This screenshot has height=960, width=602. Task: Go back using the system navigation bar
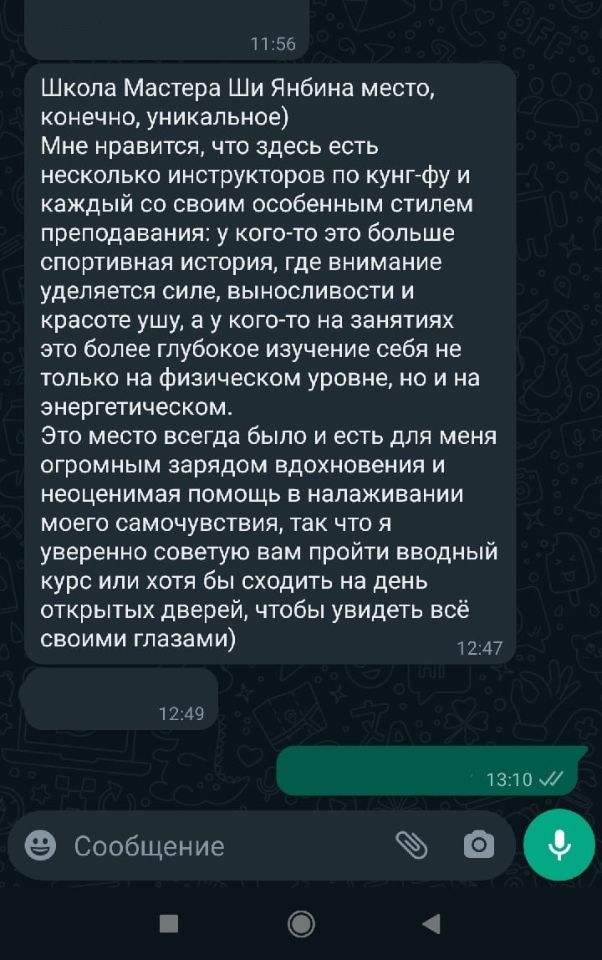tap(431, 924)
